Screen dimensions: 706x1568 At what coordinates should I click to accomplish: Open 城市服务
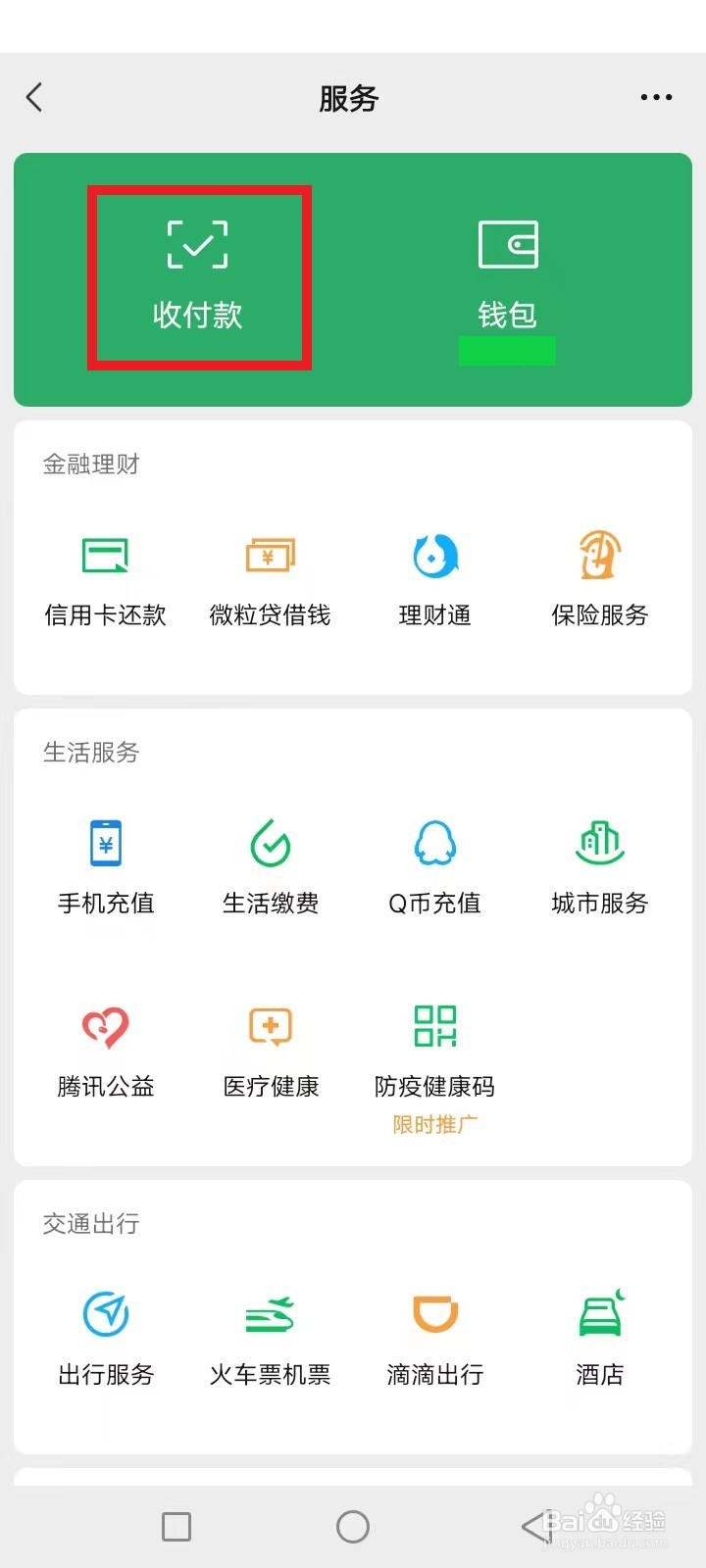coord(600,868)
